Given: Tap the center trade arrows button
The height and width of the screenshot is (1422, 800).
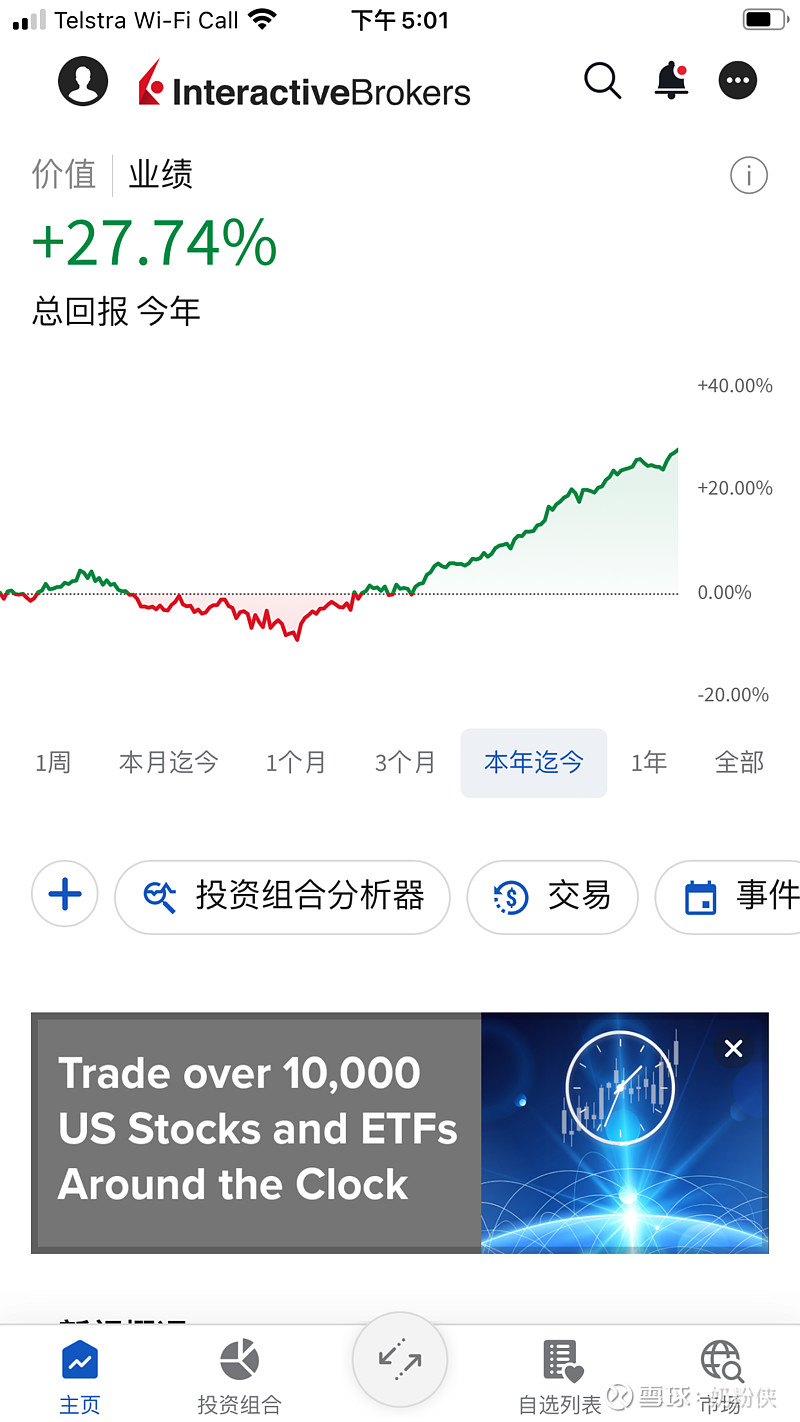Looking at the screenshot, I should pyautogui.click(x=400, y=1359).
